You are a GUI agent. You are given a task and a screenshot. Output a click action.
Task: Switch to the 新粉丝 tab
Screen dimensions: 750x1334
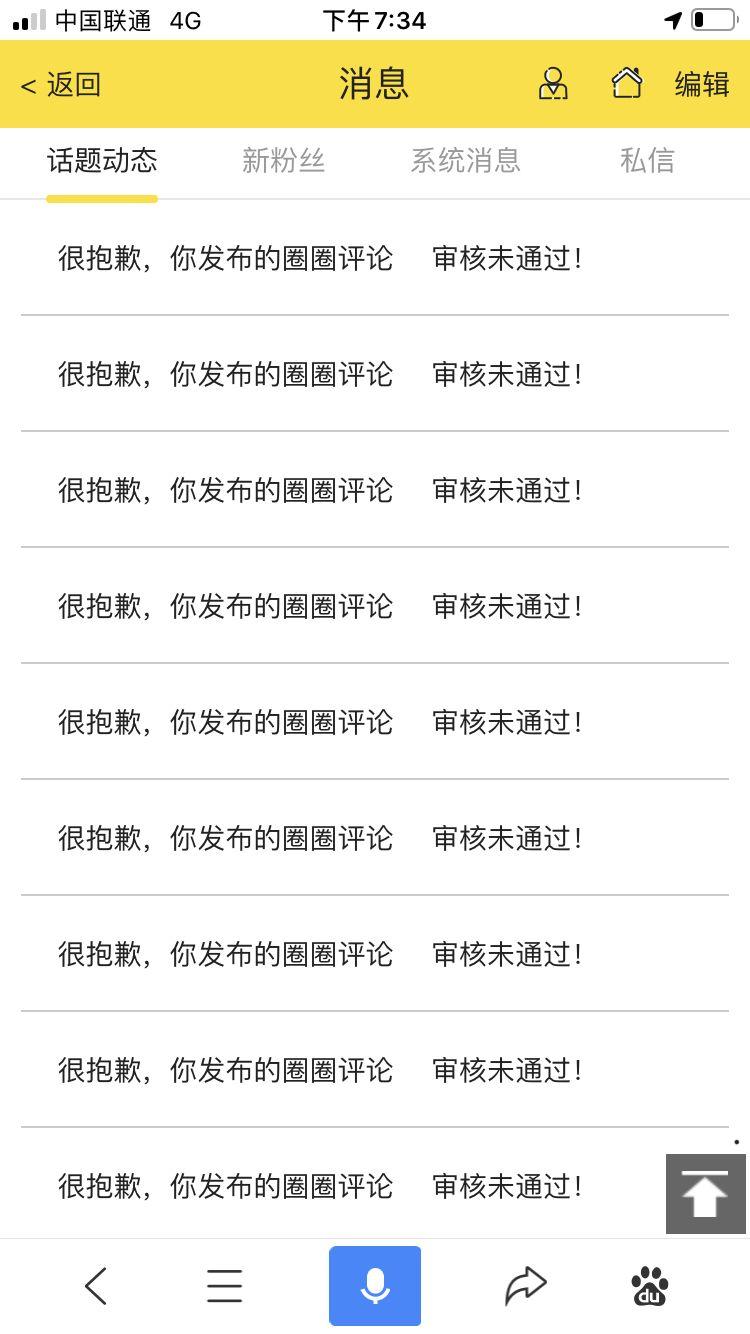(x=283, y=161)
